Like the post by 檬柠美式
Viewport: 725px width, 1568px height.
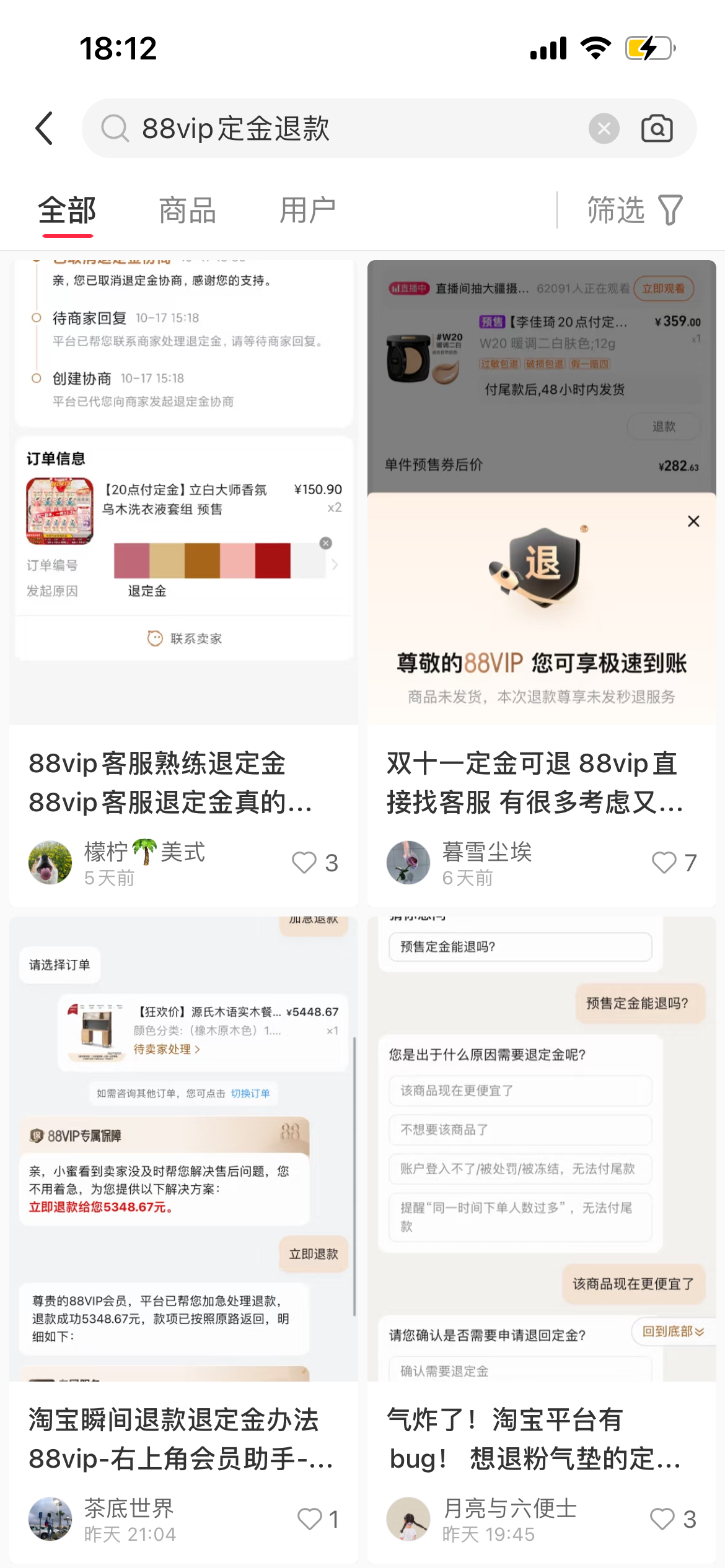pos(304,862)
